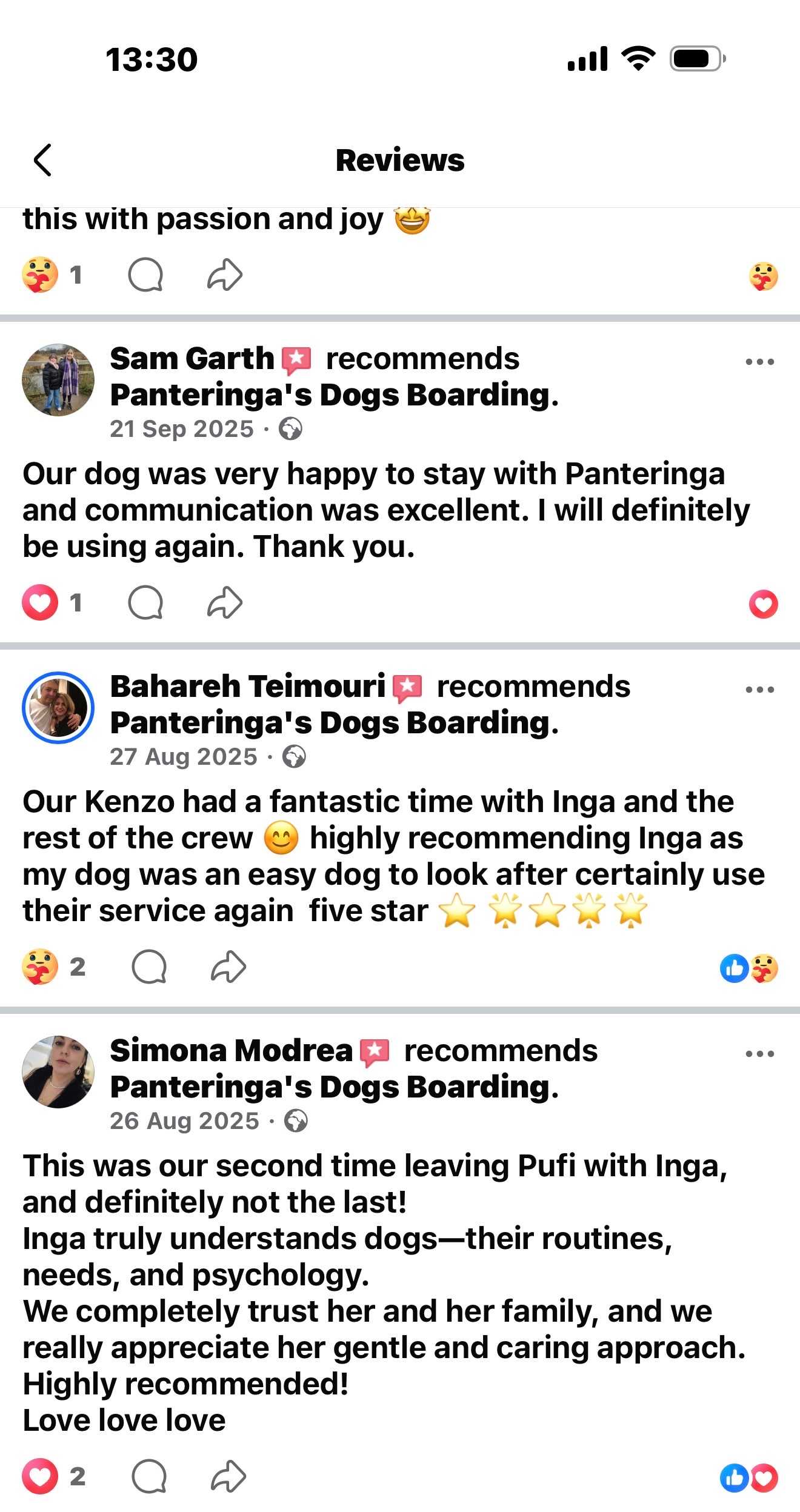This screenshot has width=800, height=1512.
Task: Comment on Simona Modrea's review
Action: (149, 1476)
